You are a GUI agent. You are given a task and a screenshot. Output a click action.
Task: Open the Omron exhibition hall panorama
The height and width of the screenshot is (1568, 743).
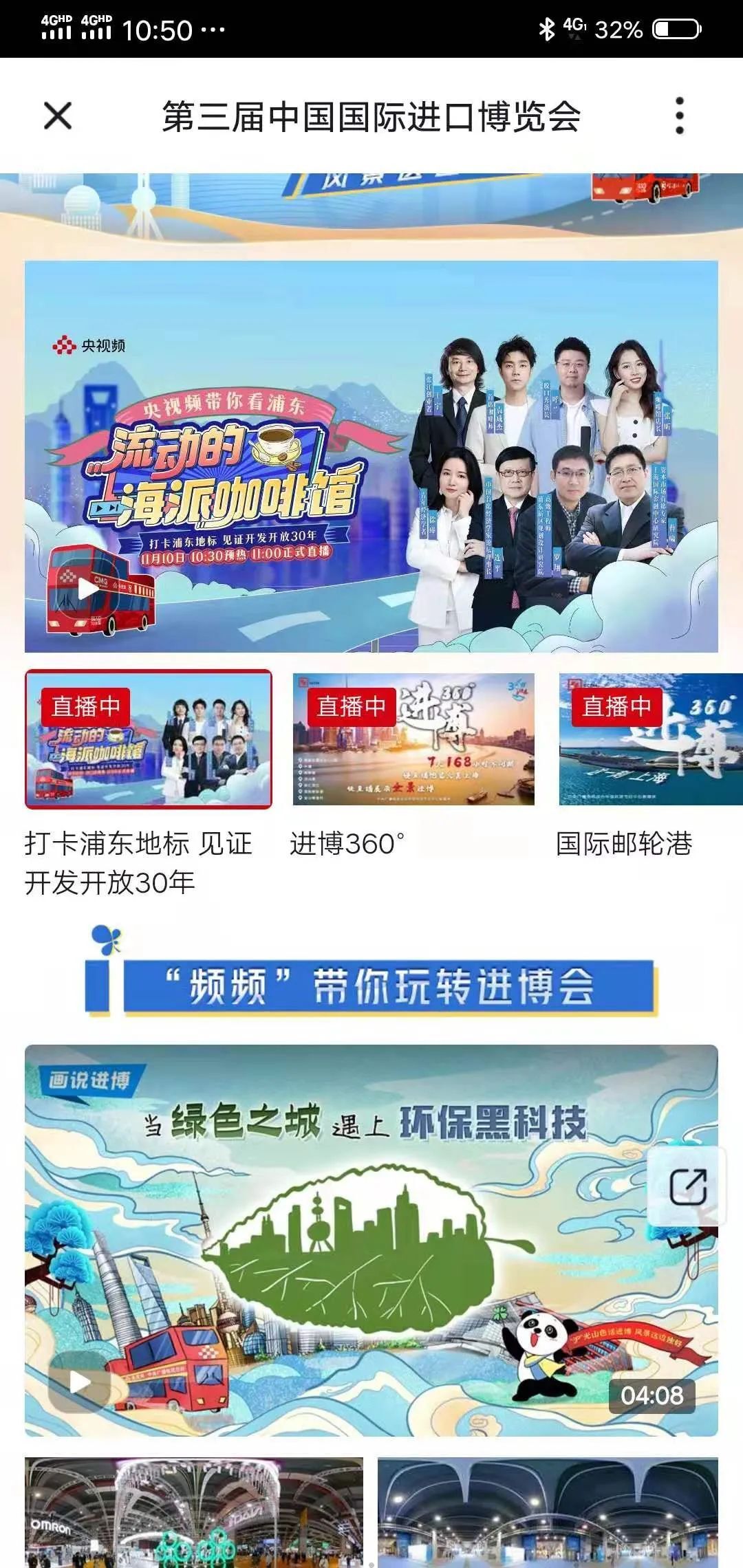pos(194,1512)
